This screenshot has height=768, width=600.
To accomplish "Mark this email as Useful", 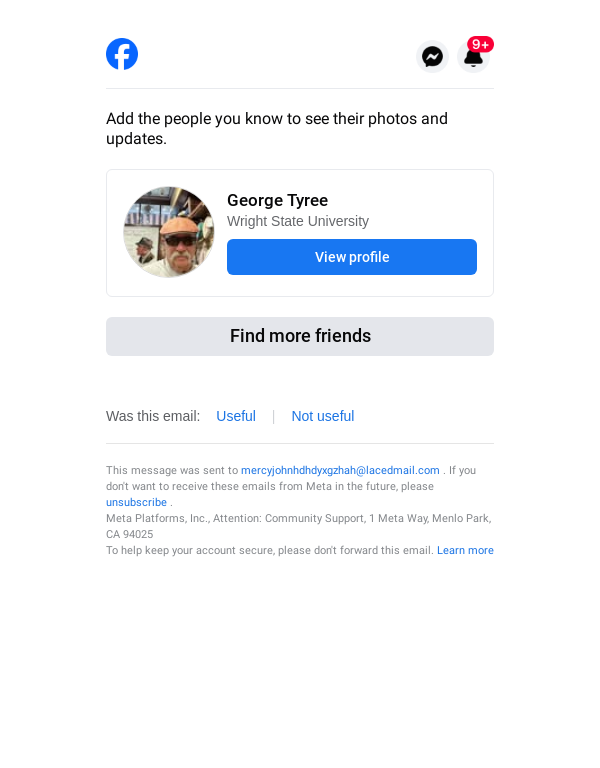I will [x=236, y=416].
